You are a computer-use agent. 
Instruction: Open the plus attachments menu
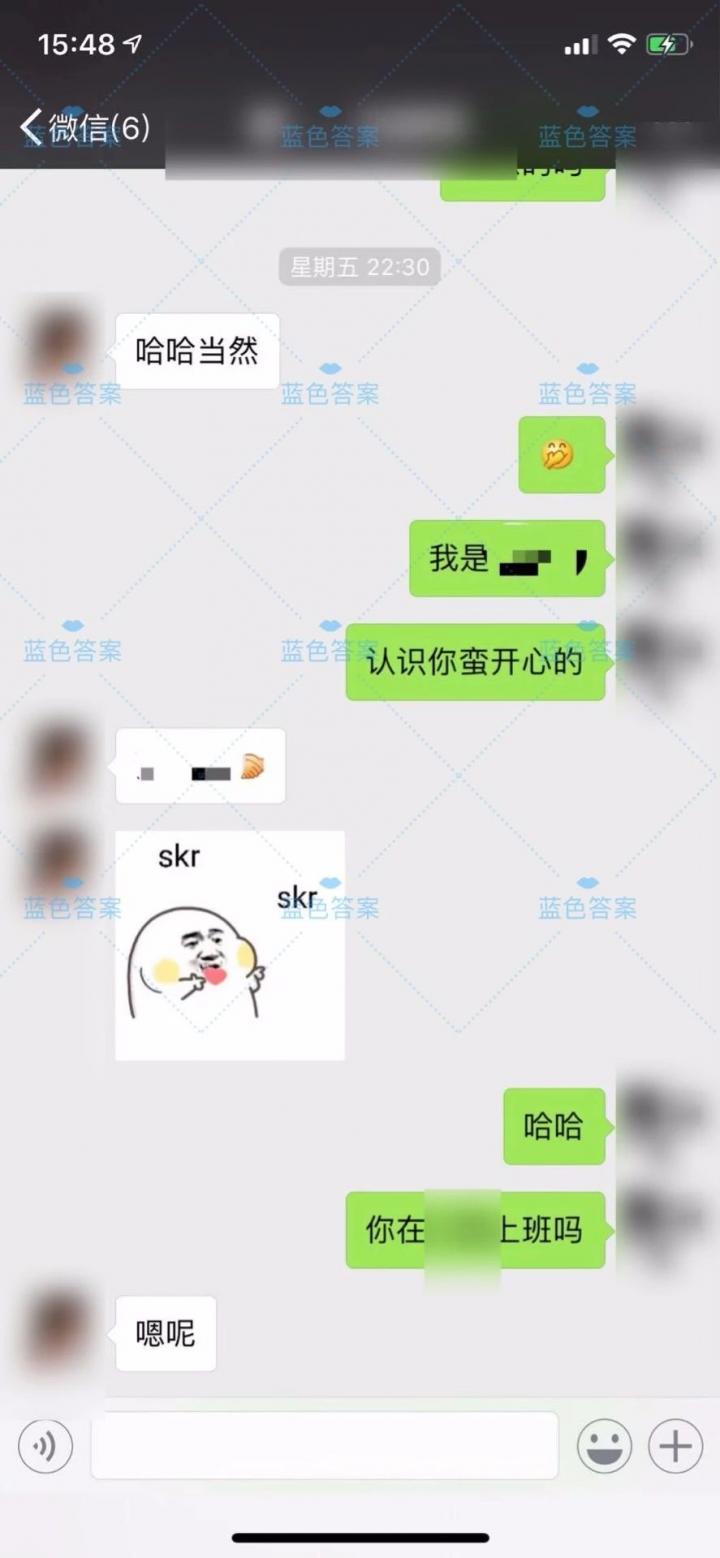[x=675, y=1446]
